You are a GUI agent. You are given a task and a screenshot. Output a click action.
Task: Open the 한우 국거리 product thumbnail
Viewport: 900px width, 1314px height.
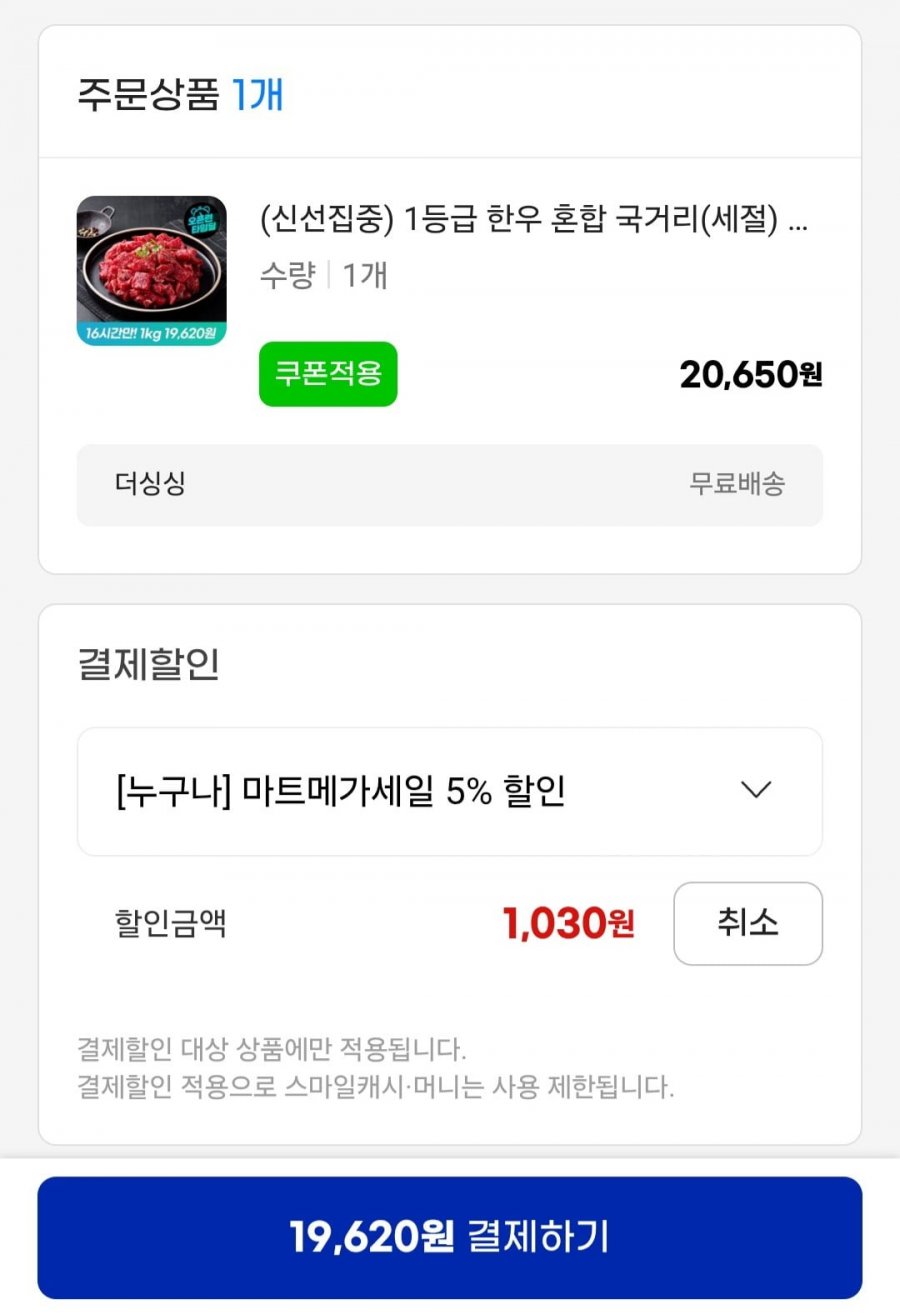pos(152,271)
